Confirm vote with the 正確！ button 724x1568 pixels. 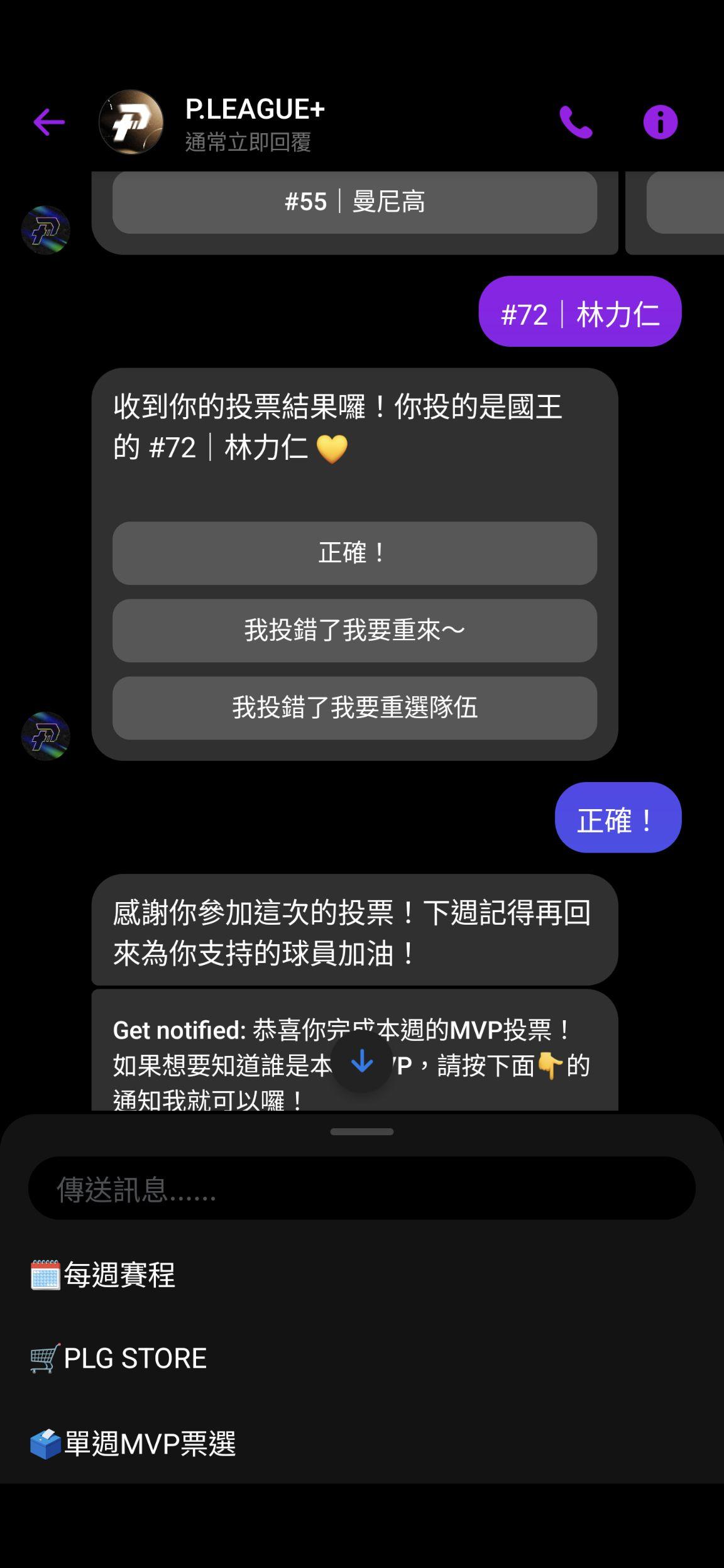point(354,553)
